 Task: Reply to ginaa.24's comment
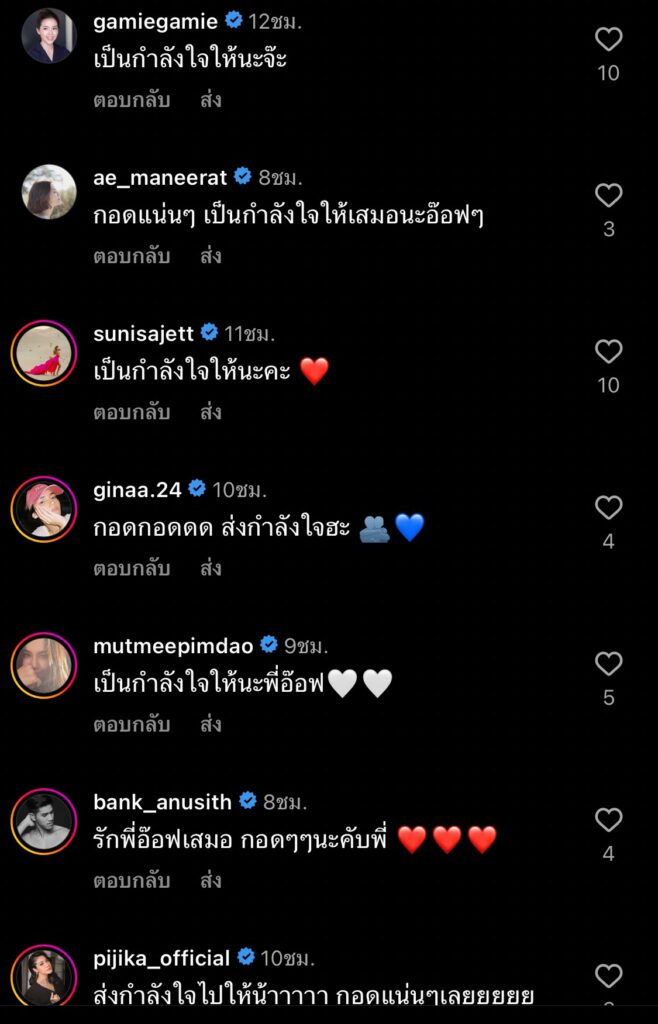[x=131, y=568]
